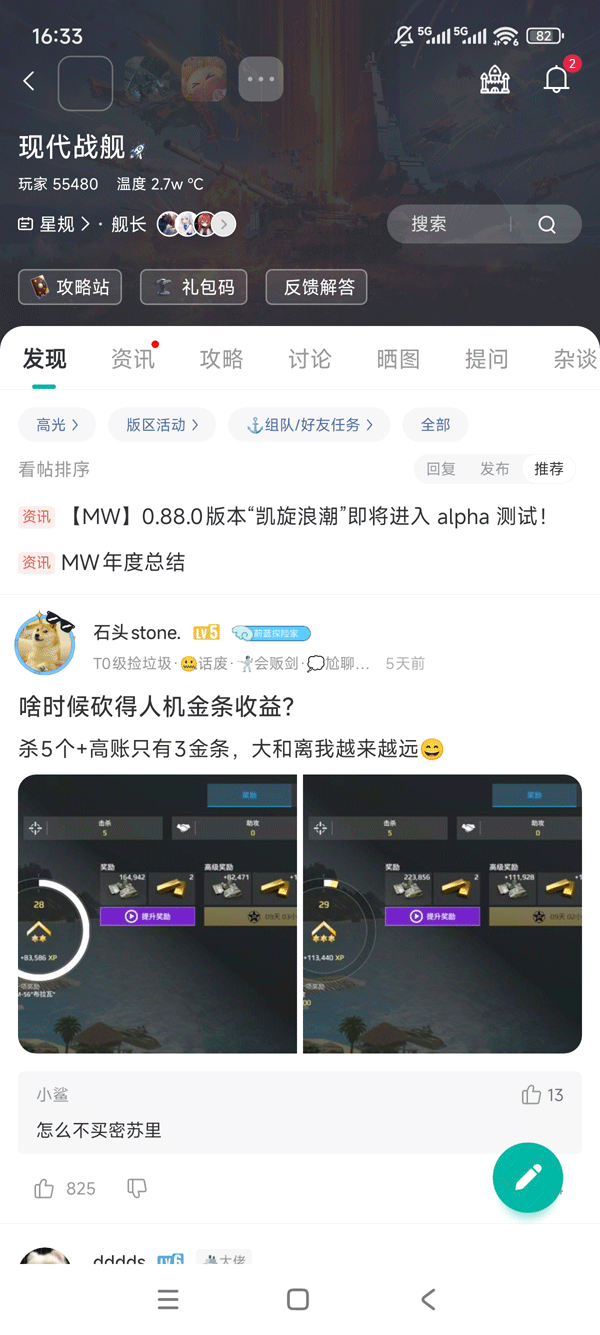This screenshot has height=1335, width=600.
Task: Switch to the 资讯 tab
Action: [x=133, y=359]
